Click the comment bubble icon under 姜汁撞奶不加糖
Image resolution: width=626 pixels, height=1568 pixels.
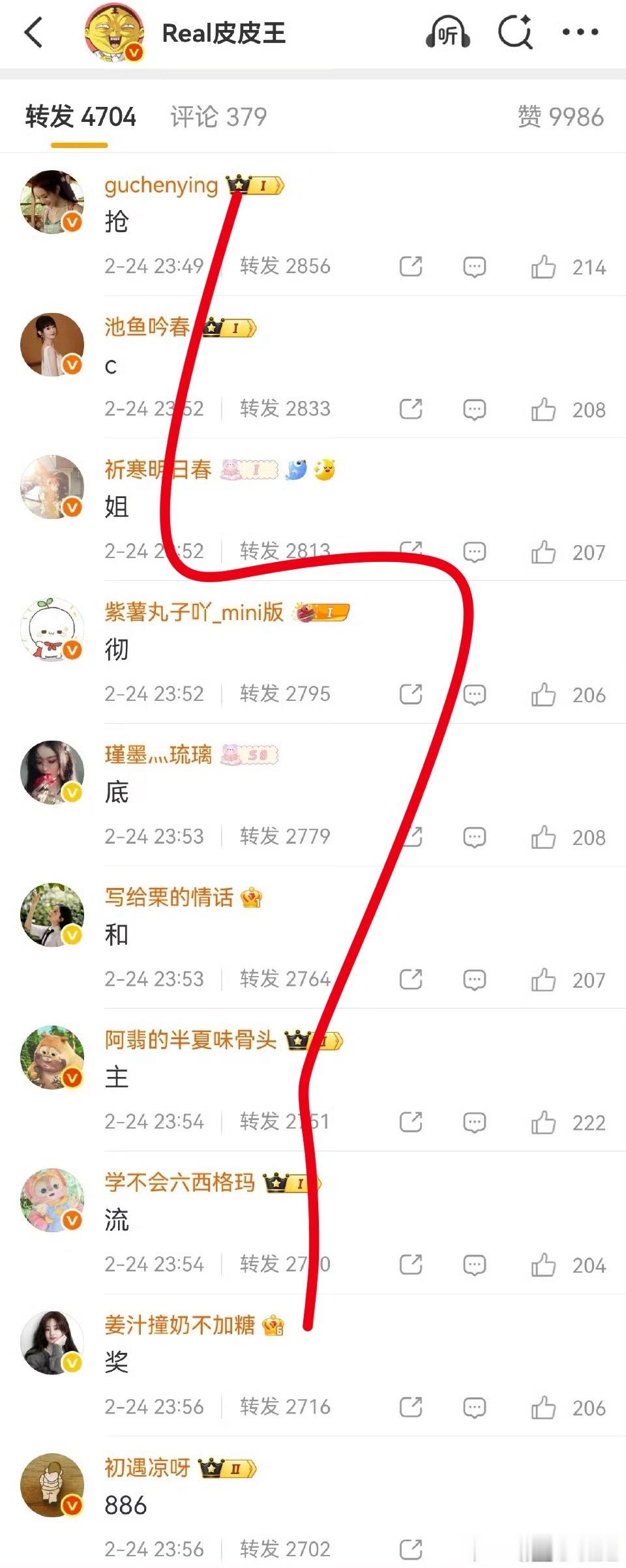pos(475,1408)
